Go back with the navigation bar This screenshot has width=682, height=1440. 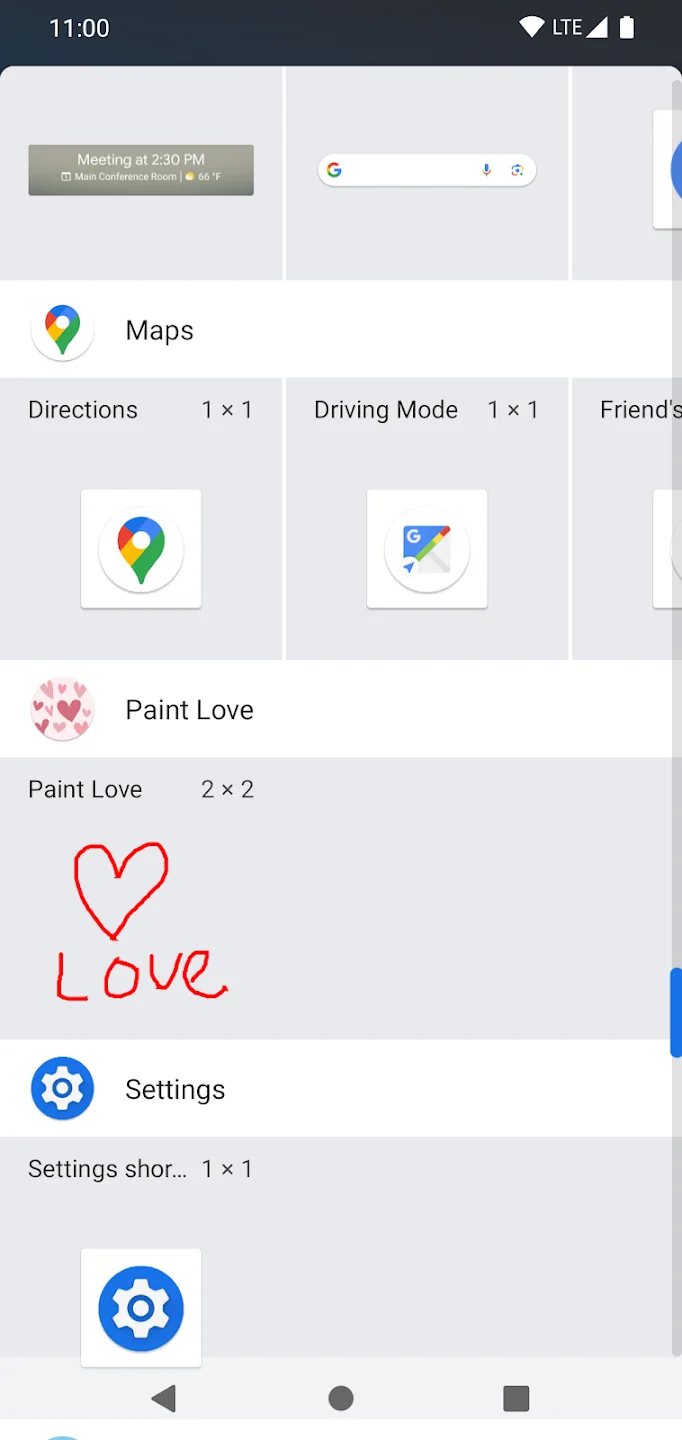[x=164, y=1398]
